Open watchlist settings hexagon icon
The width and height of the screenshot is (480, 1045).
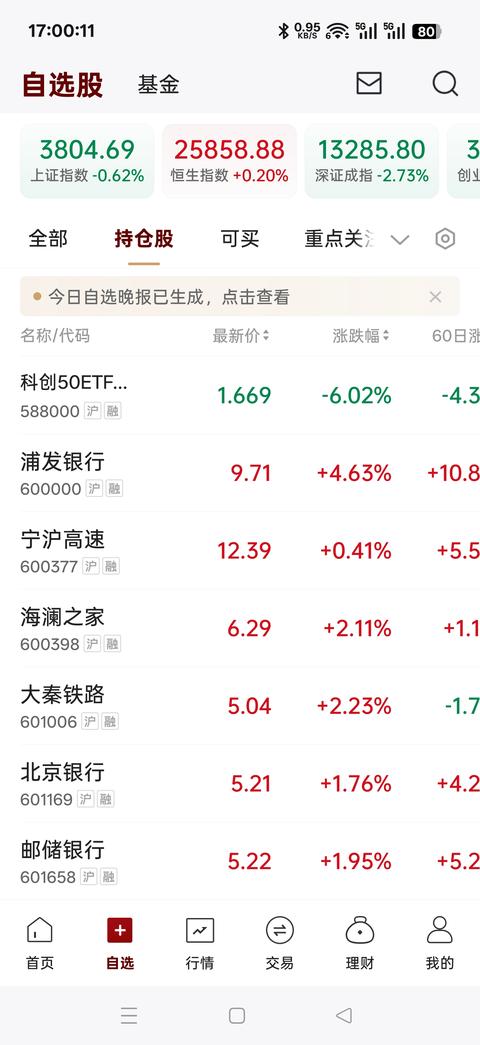coord(445,239)
